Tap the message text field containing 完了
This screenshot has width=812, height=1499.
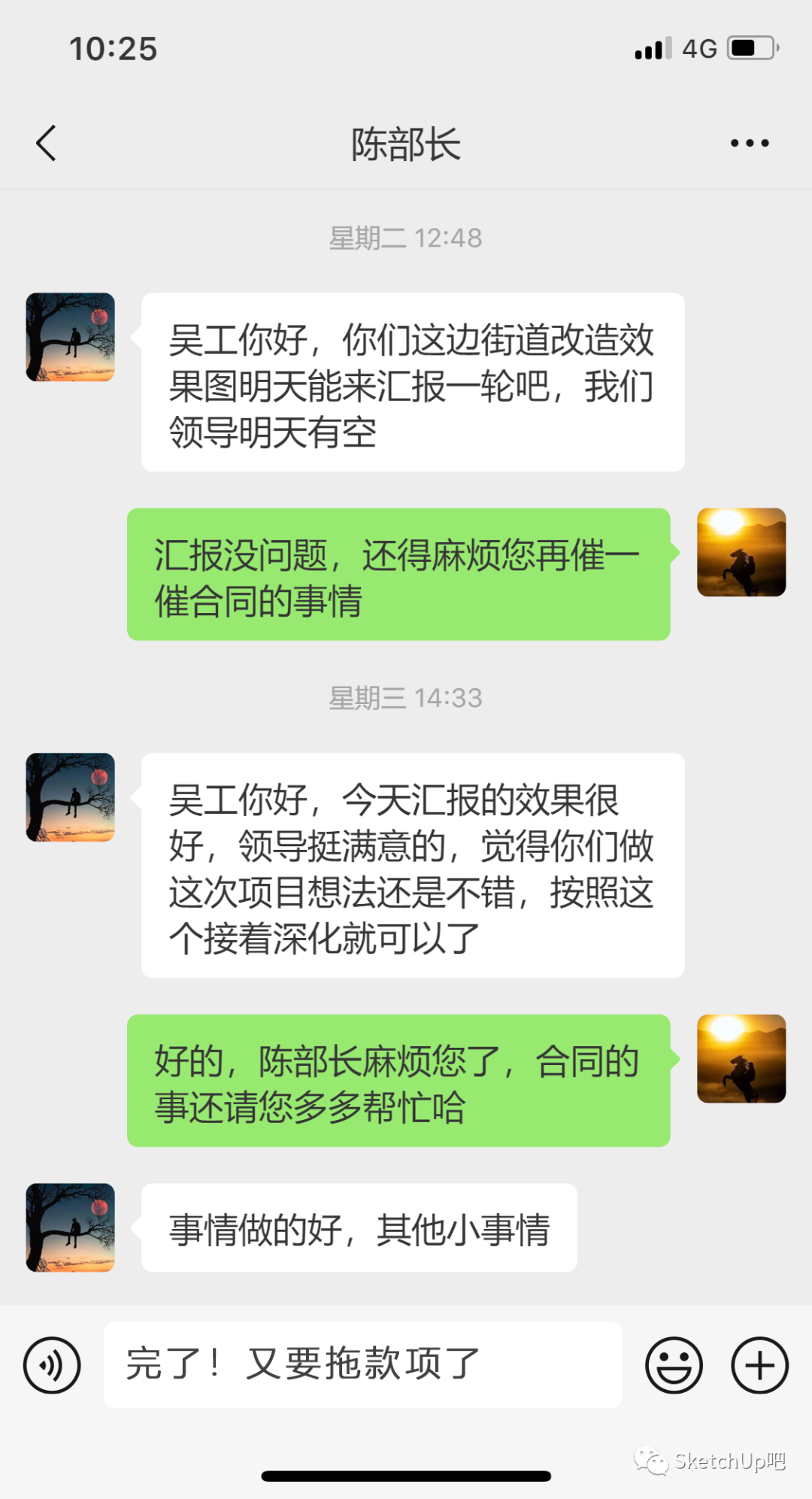[362, 1364]
